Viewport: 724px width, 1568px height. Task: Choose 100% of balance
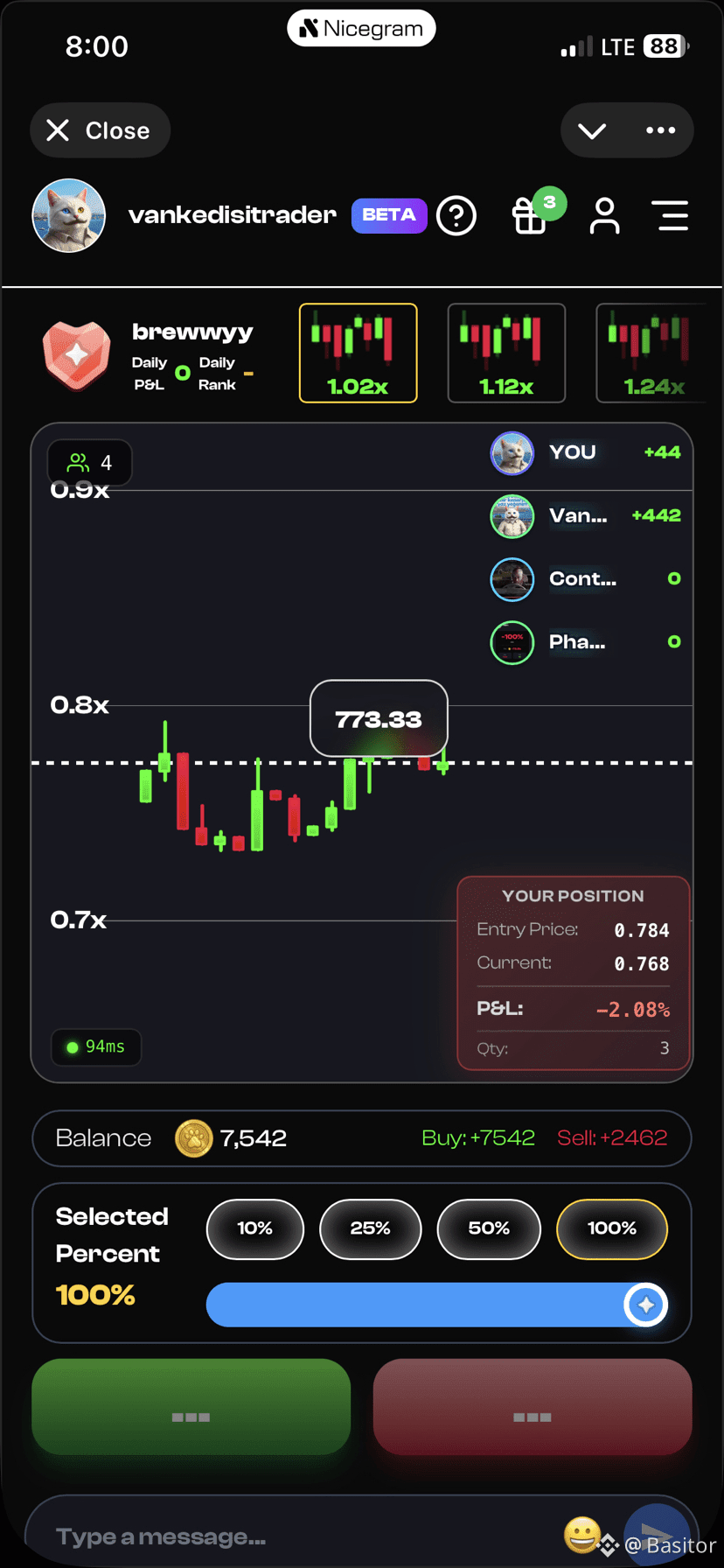611,1228
